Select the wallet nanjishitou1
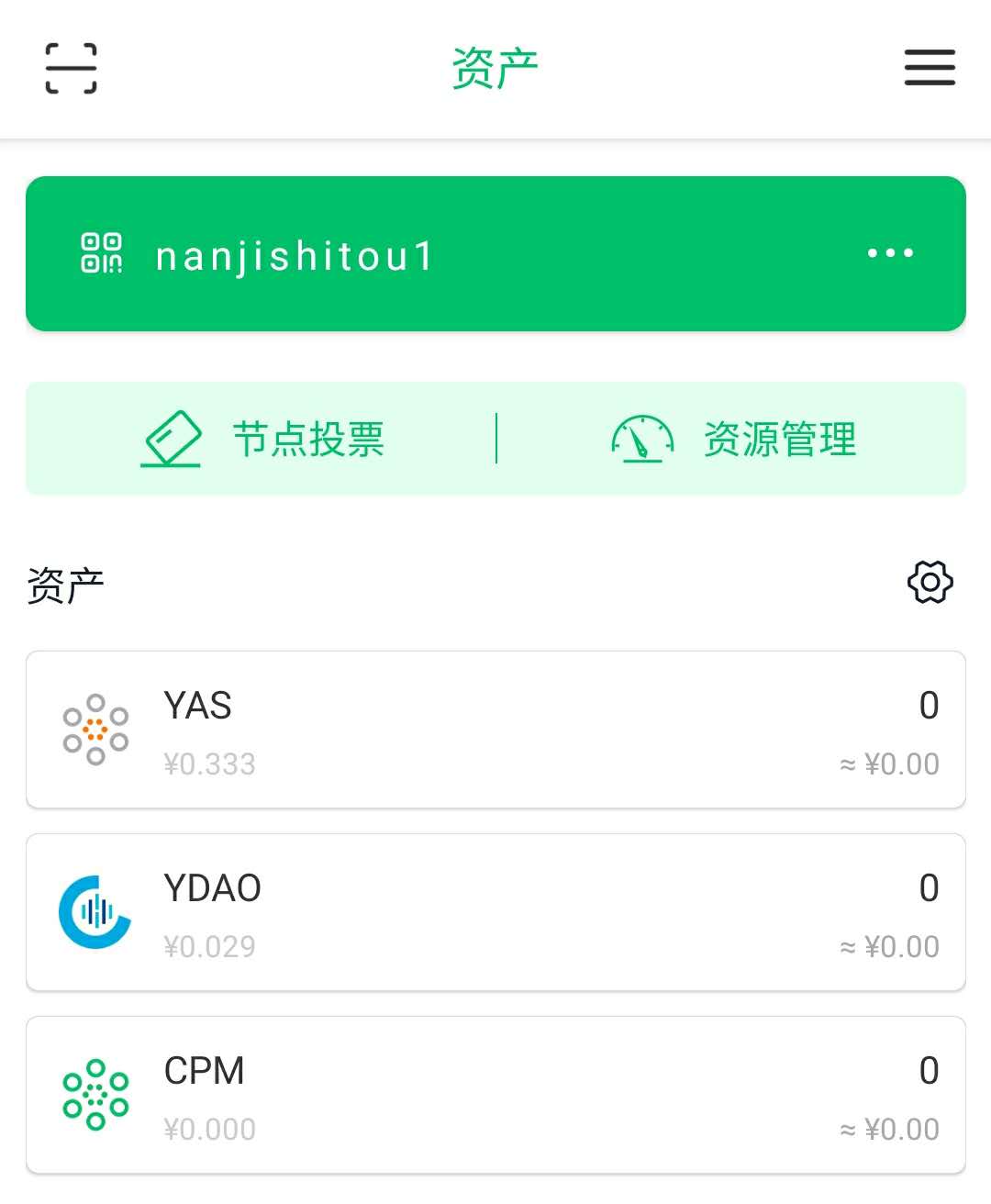991x1204 pixels. click(x=294, y=256)
